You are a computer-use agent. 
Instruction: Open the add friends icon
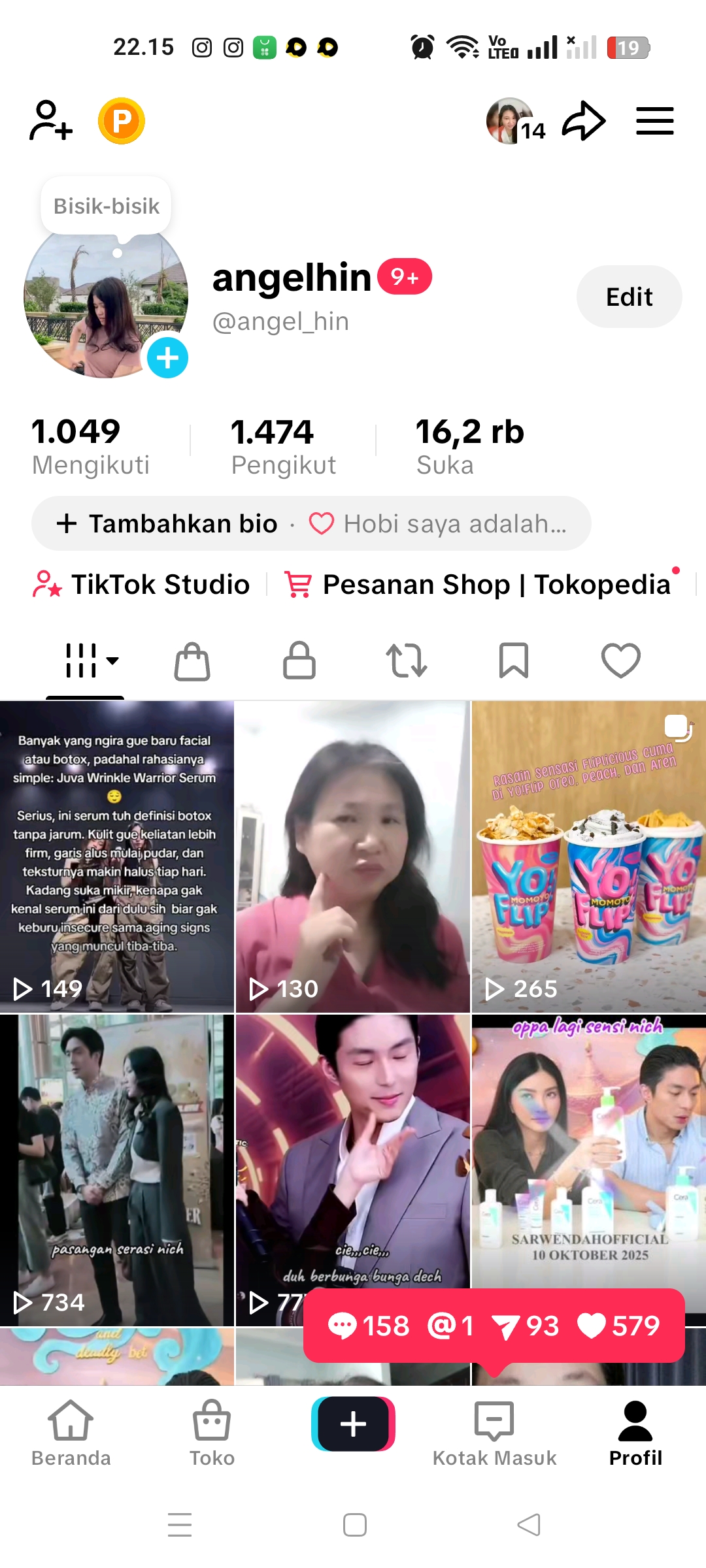(50, 121)
